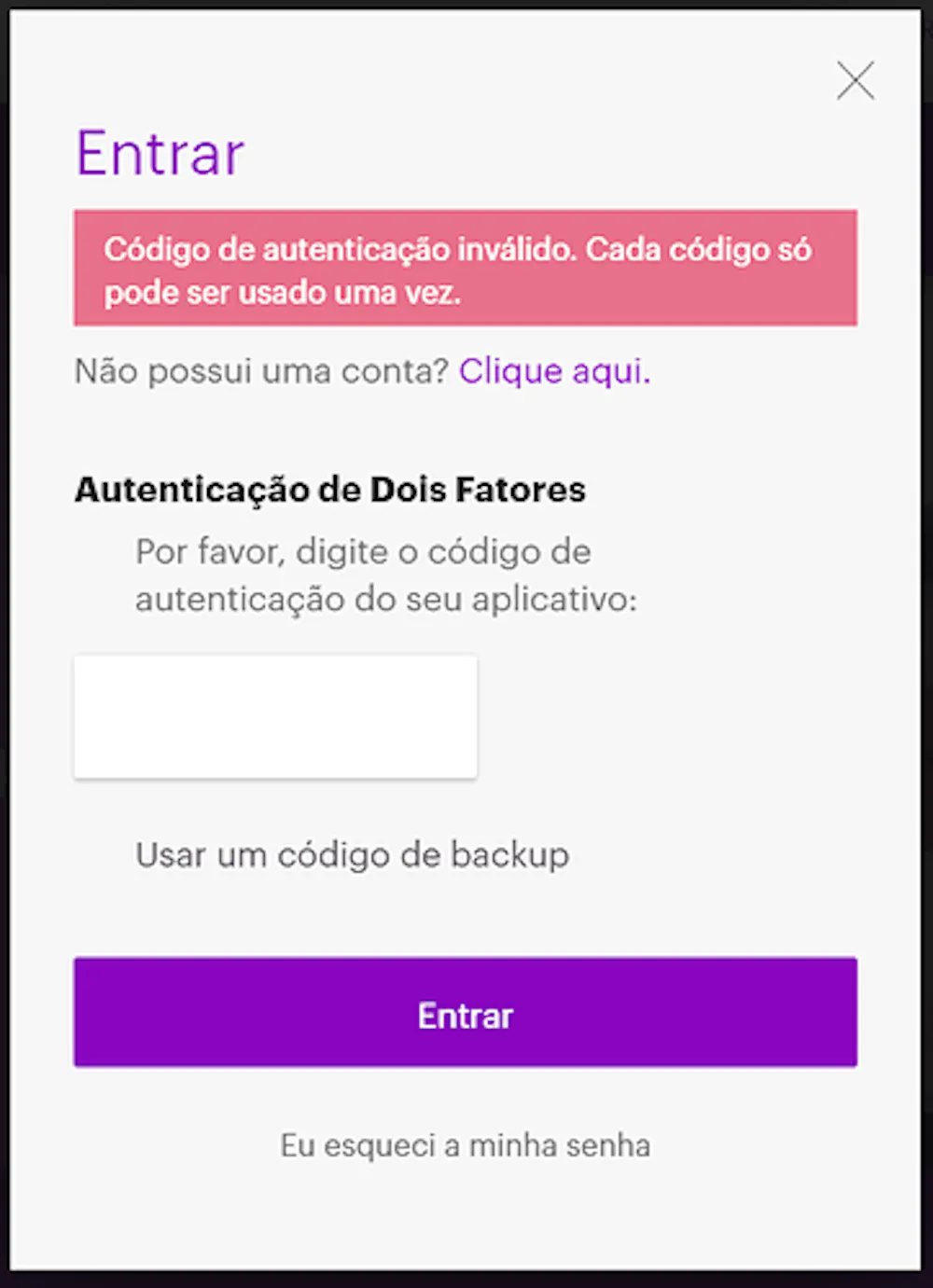The image size is (933, 1288).
Task: Open the 'Clique aqui' sign-up link
Action: pos(553,371)
